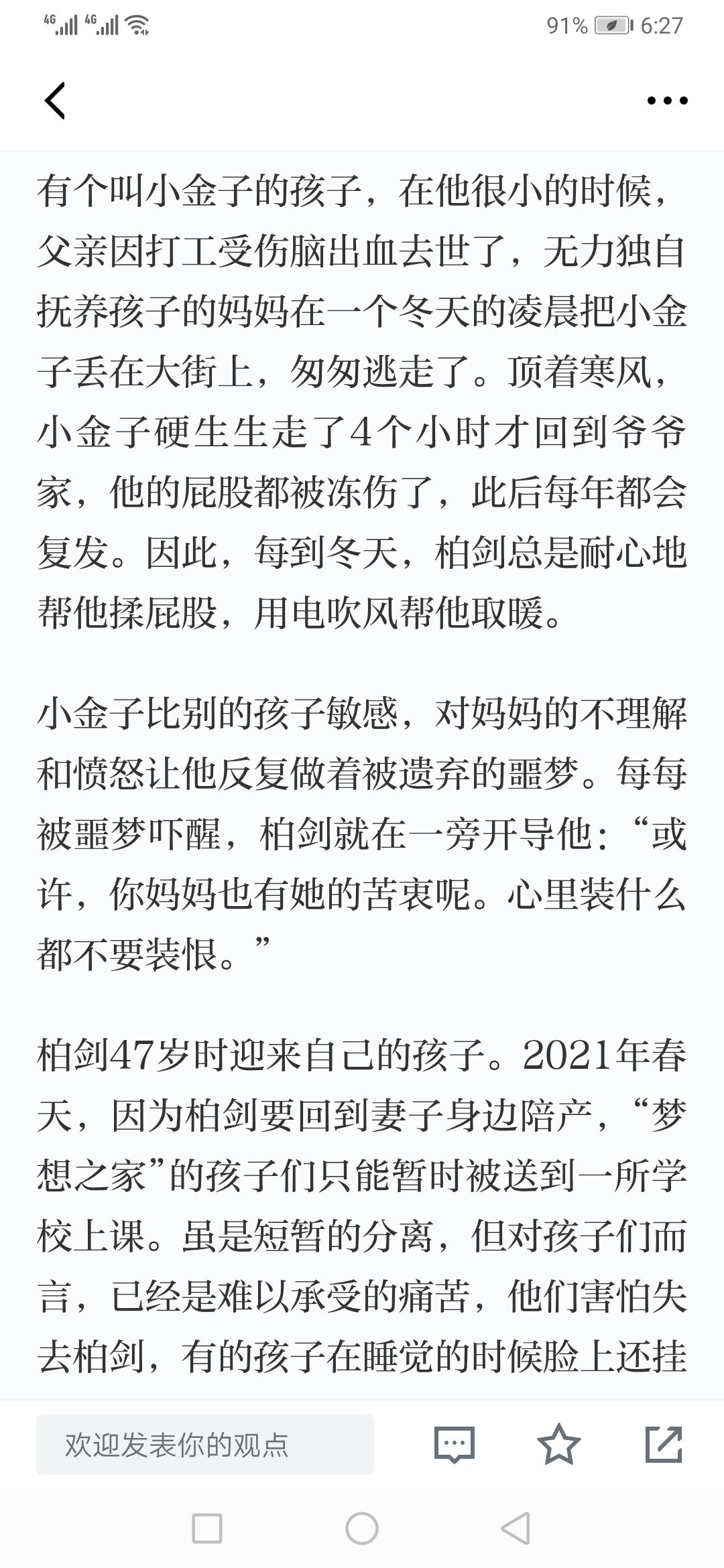The image size is (724, 1568).
Task: Share the article via the share icon
Action: (664, 1444)
